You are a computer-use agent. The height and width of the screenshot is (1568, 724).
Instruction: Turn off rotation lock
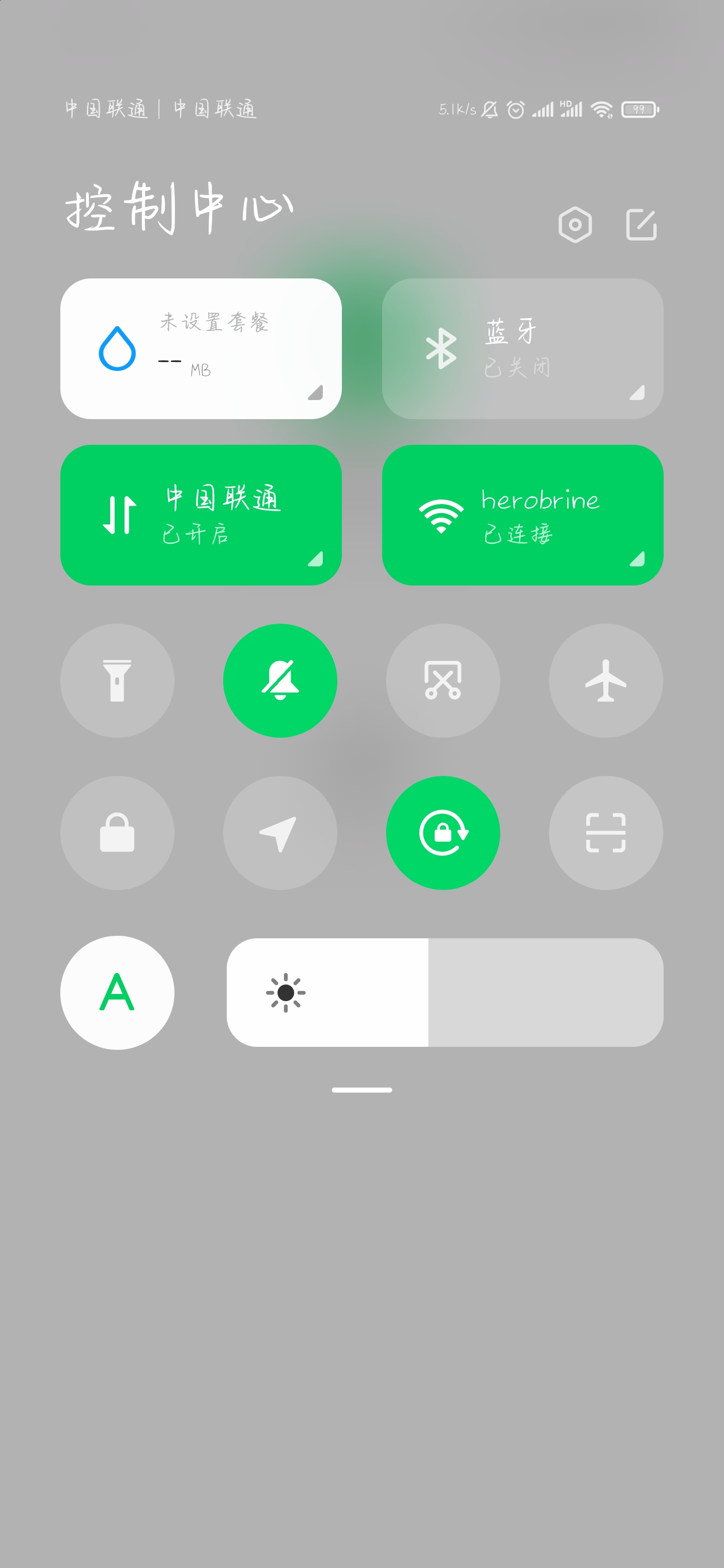(x=442, y=833)
